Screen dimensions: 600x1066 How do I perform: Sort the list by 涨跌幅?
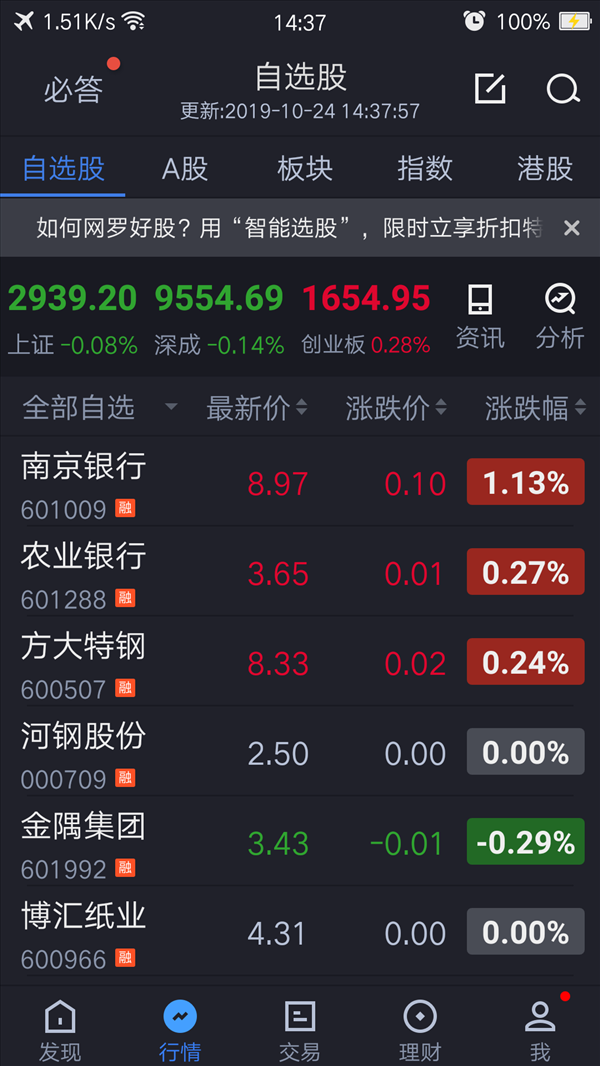[x=535, y=408]
